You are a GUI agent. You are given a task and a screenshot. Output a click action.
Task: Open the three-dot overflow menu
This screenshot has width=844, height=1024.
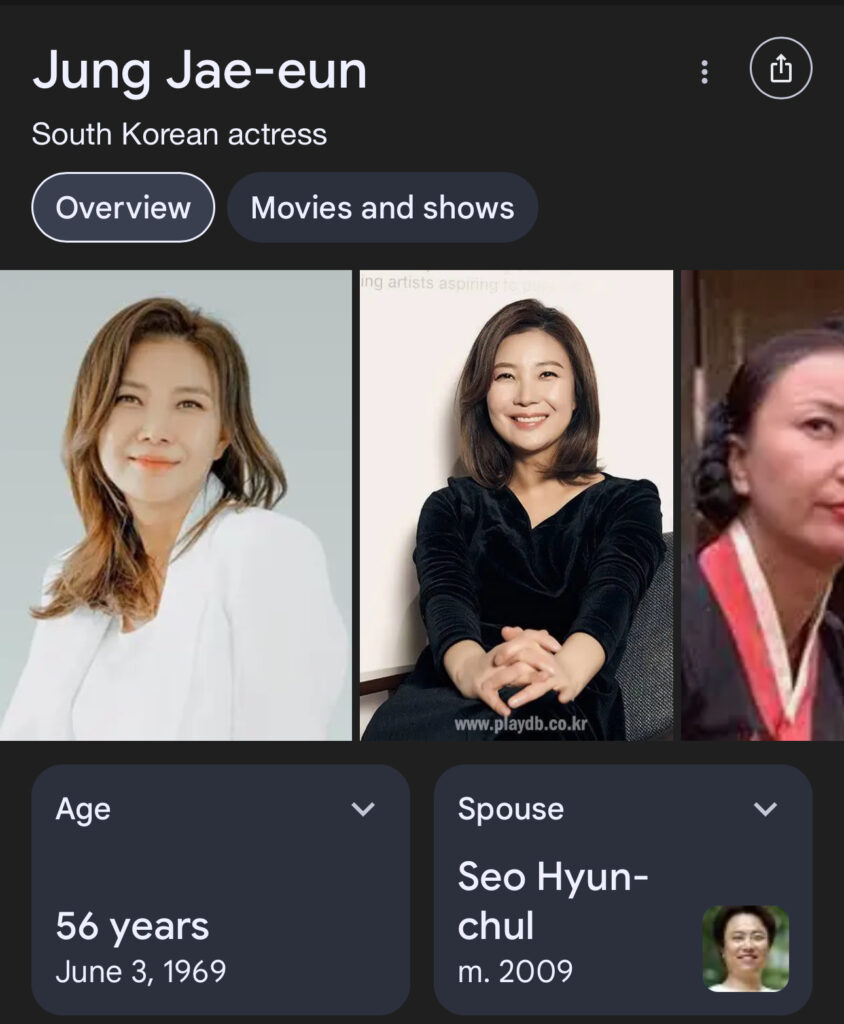(x=705, y=72)
